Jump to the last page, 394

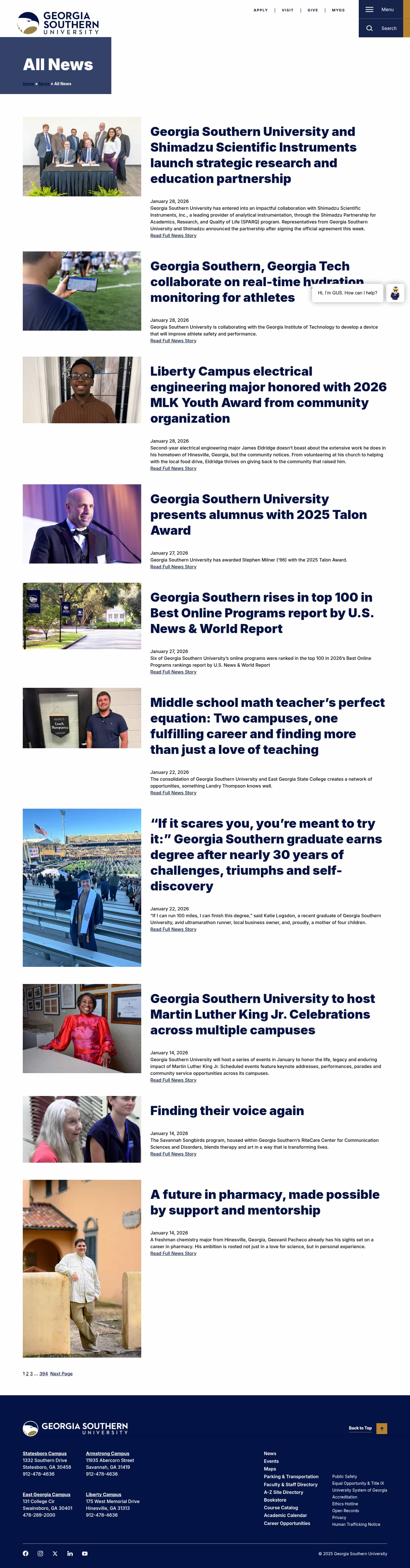click(43, 1373)
